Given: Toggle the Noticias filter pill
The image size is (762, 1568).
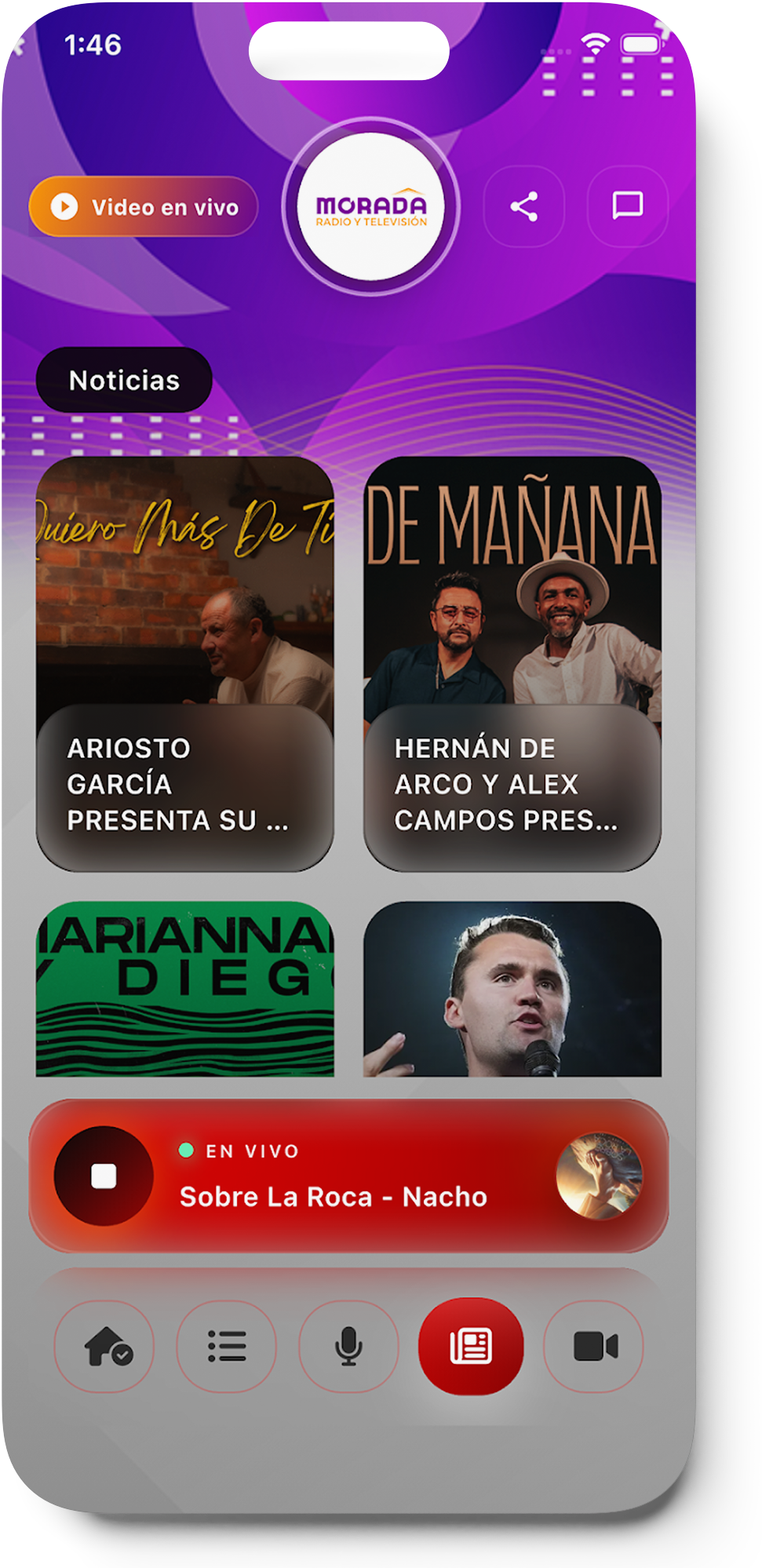Looking at the screenshot, I should point(124,380).
